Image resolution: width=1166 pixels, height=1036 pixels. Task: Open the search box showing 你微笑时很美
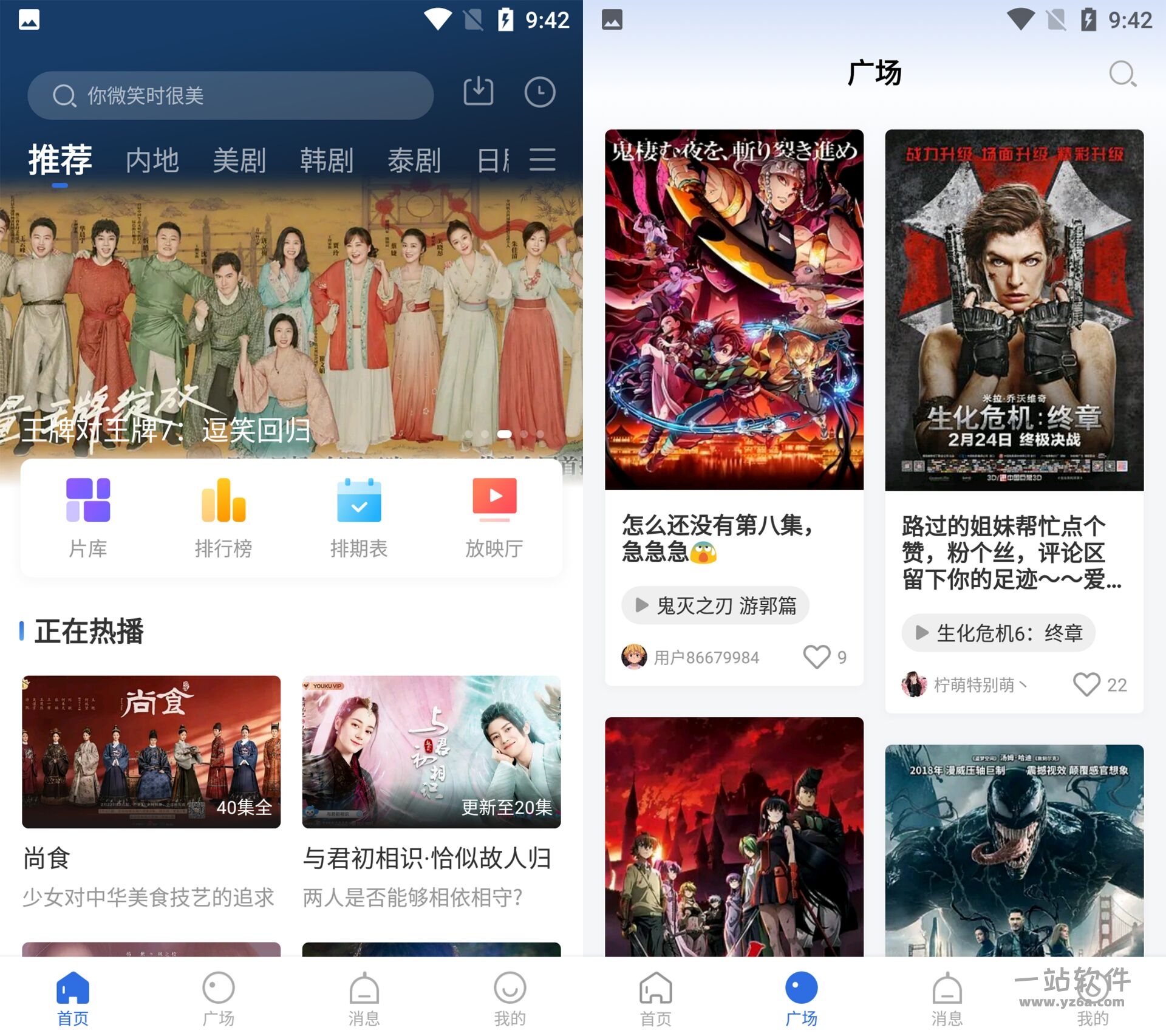click(231, 95)
